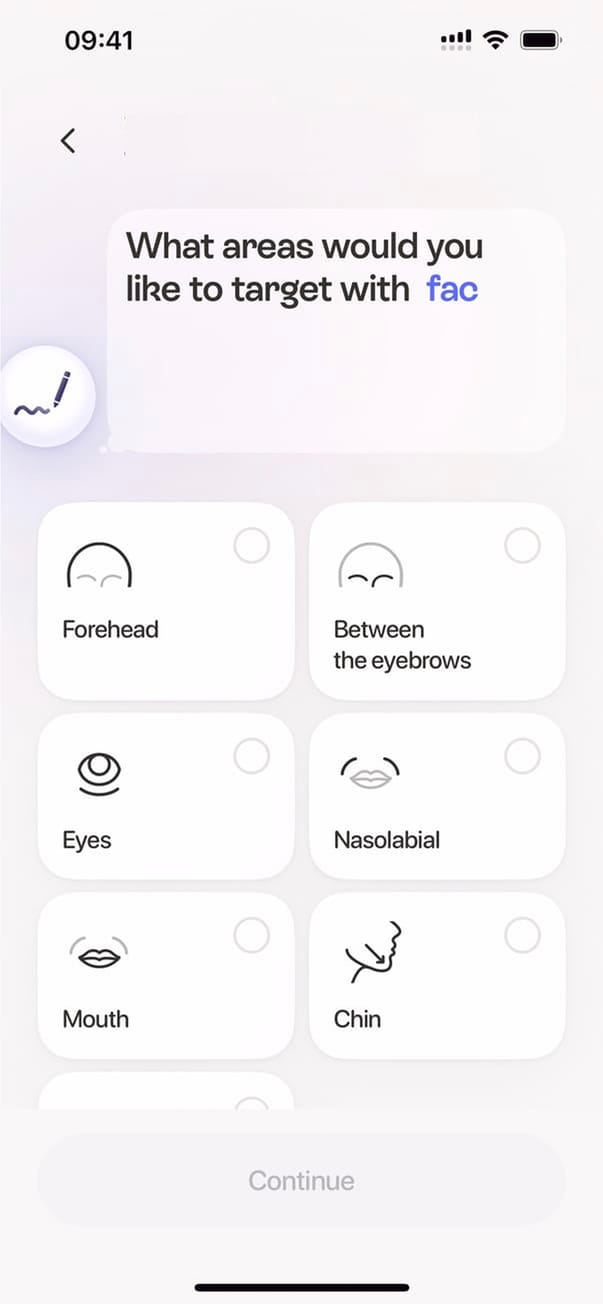Go back to the previous screen
603x1304 pixels.
pyautogui.click(x=68, y=141)
